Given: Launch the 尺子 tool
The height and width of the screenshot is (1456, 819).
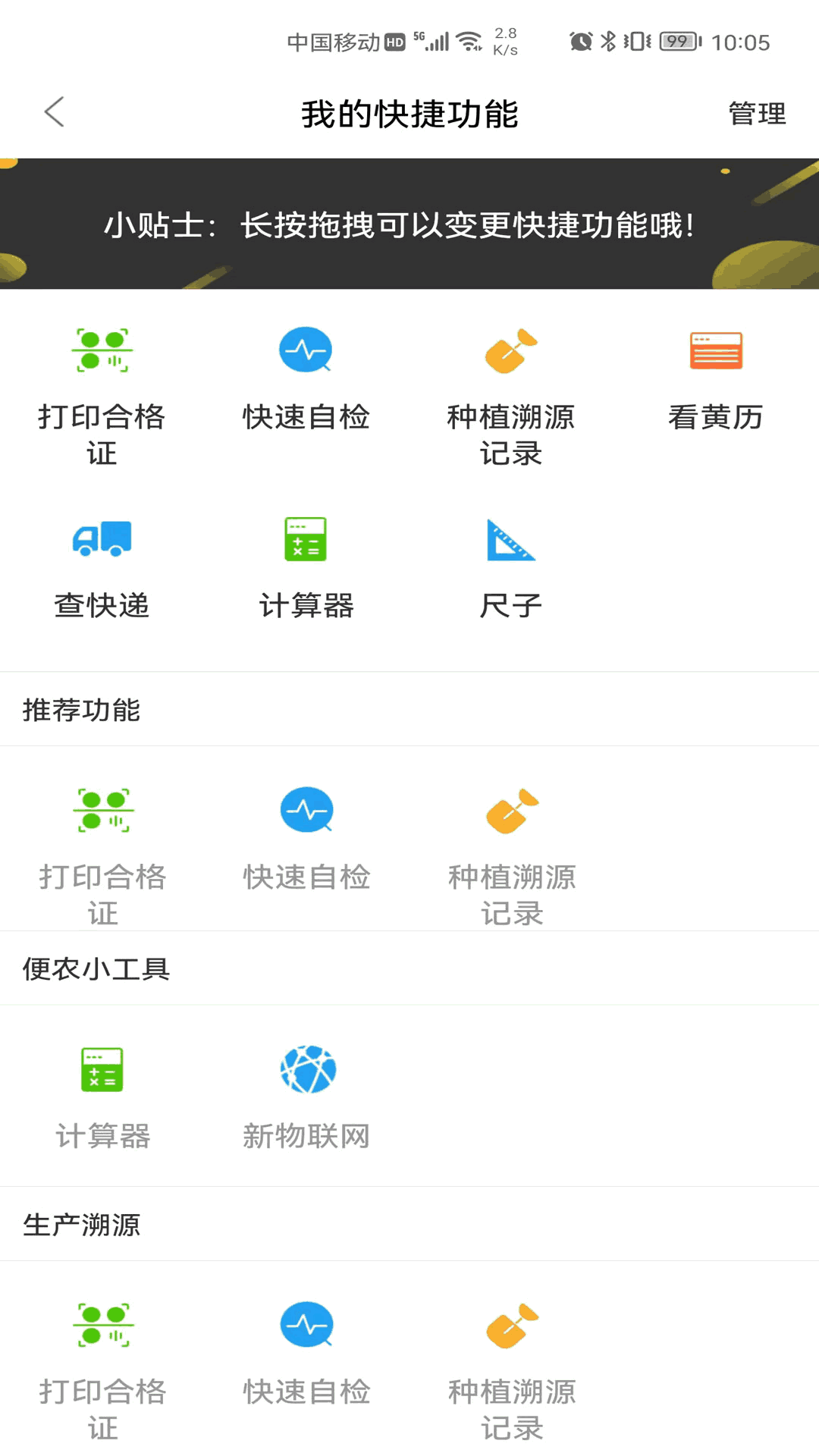Looking at the screenshot, I should click(510, 569).
